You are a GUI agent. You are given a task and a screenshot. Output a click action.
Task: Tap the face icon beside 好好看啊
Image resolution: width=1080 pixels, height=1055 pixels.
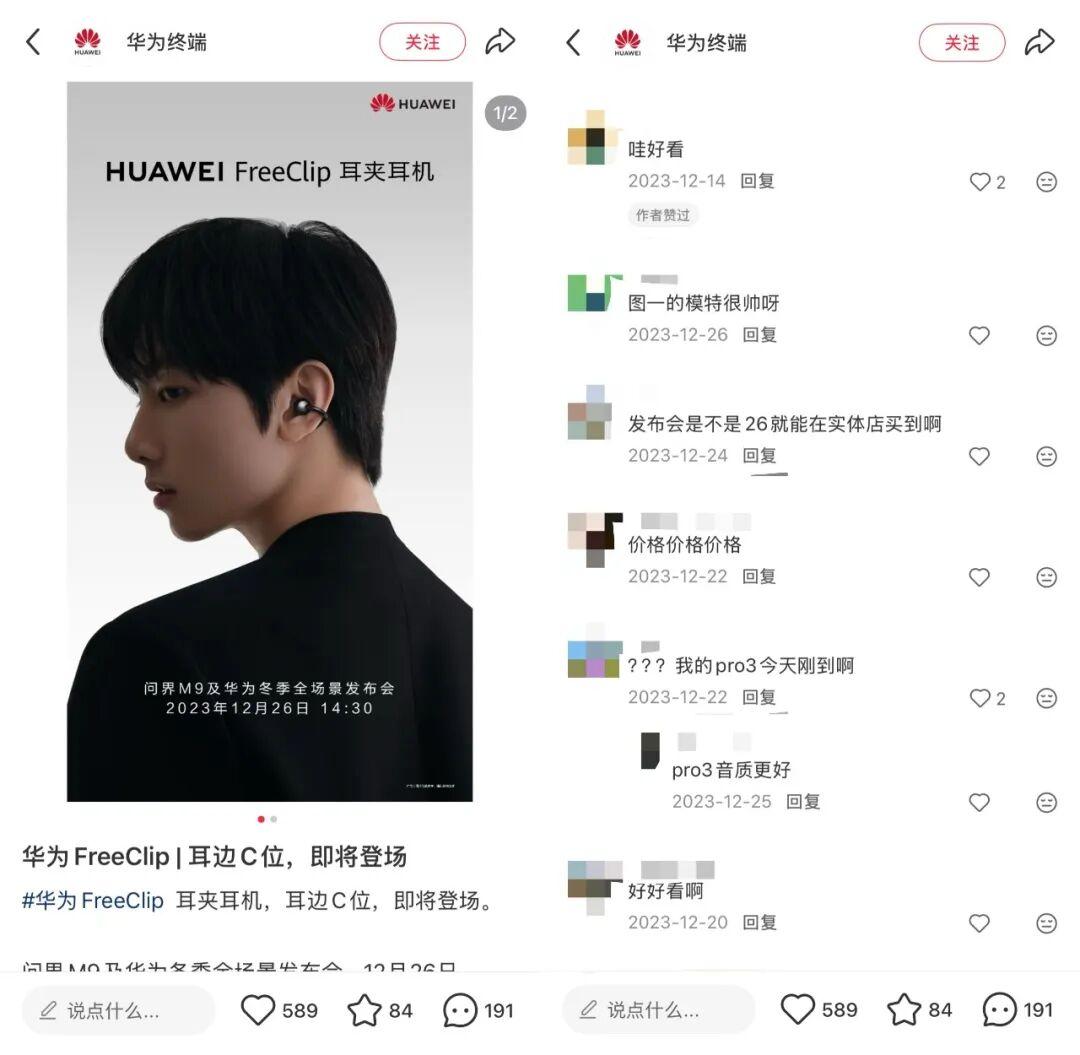pos(1046,923)
